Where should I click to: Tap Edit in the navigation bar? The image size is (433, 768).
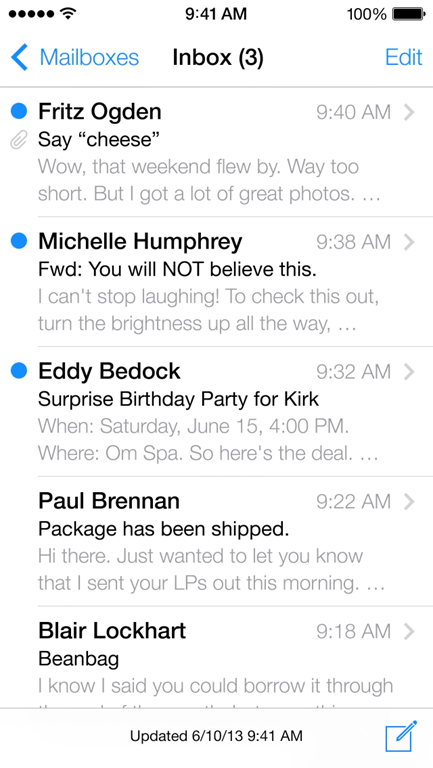[404, 57]
